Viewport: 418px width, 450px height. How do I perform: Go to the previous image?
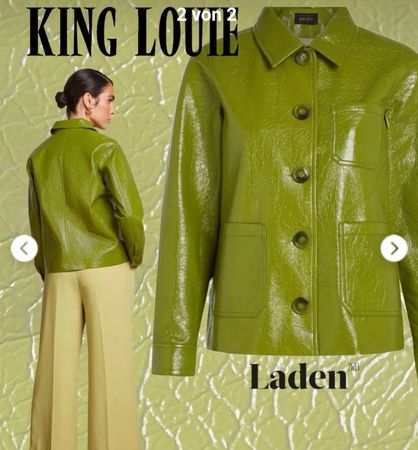[x=24, y=248]
